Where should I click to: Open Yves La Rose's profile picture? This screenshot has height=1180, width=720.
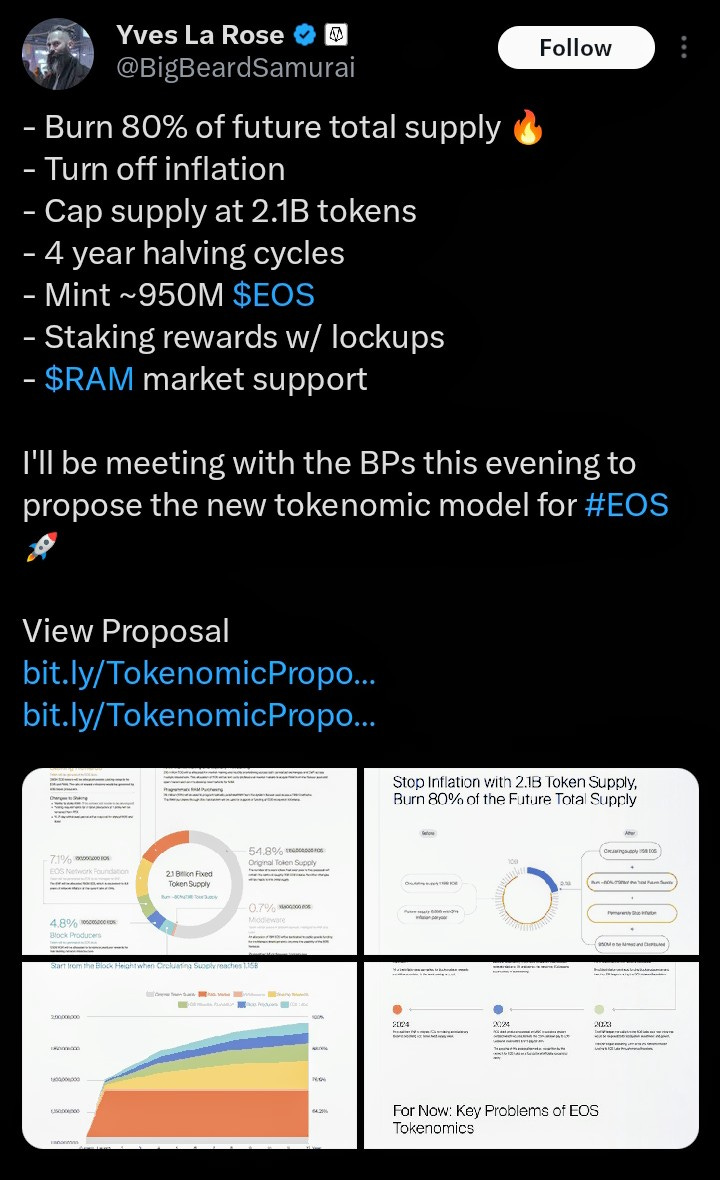[x=58, y=53]
